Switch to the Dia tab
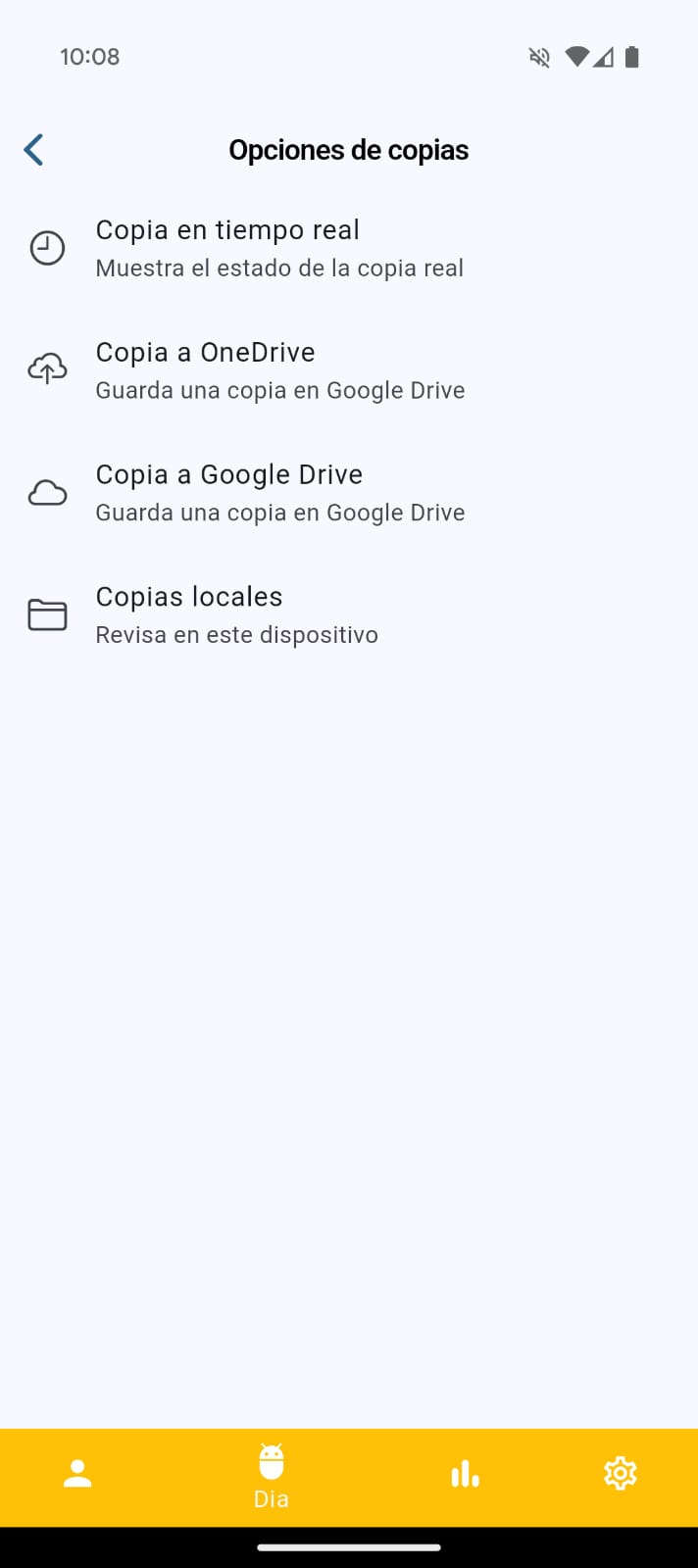 point(272,1476)
